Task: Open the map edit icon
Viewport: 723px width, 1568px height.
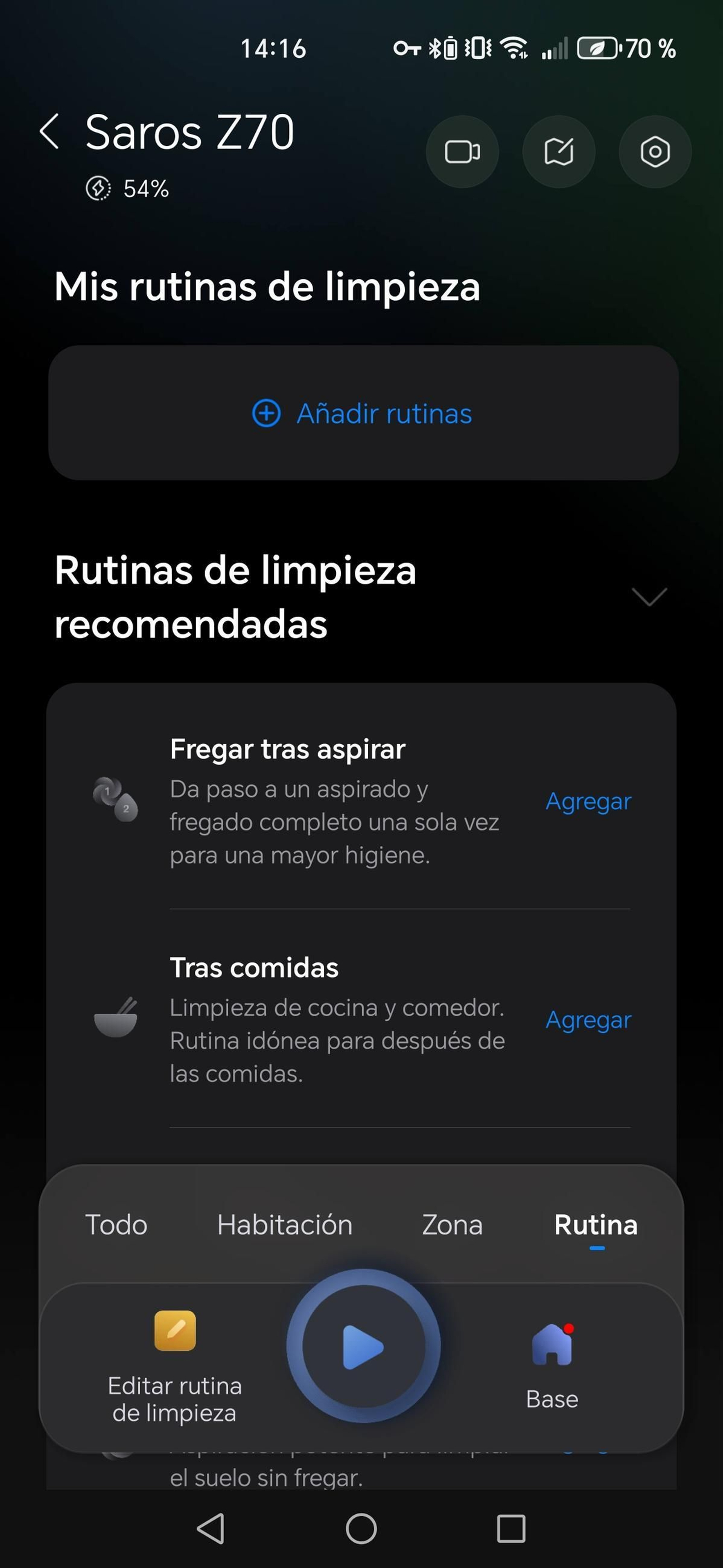Action: 559,152
